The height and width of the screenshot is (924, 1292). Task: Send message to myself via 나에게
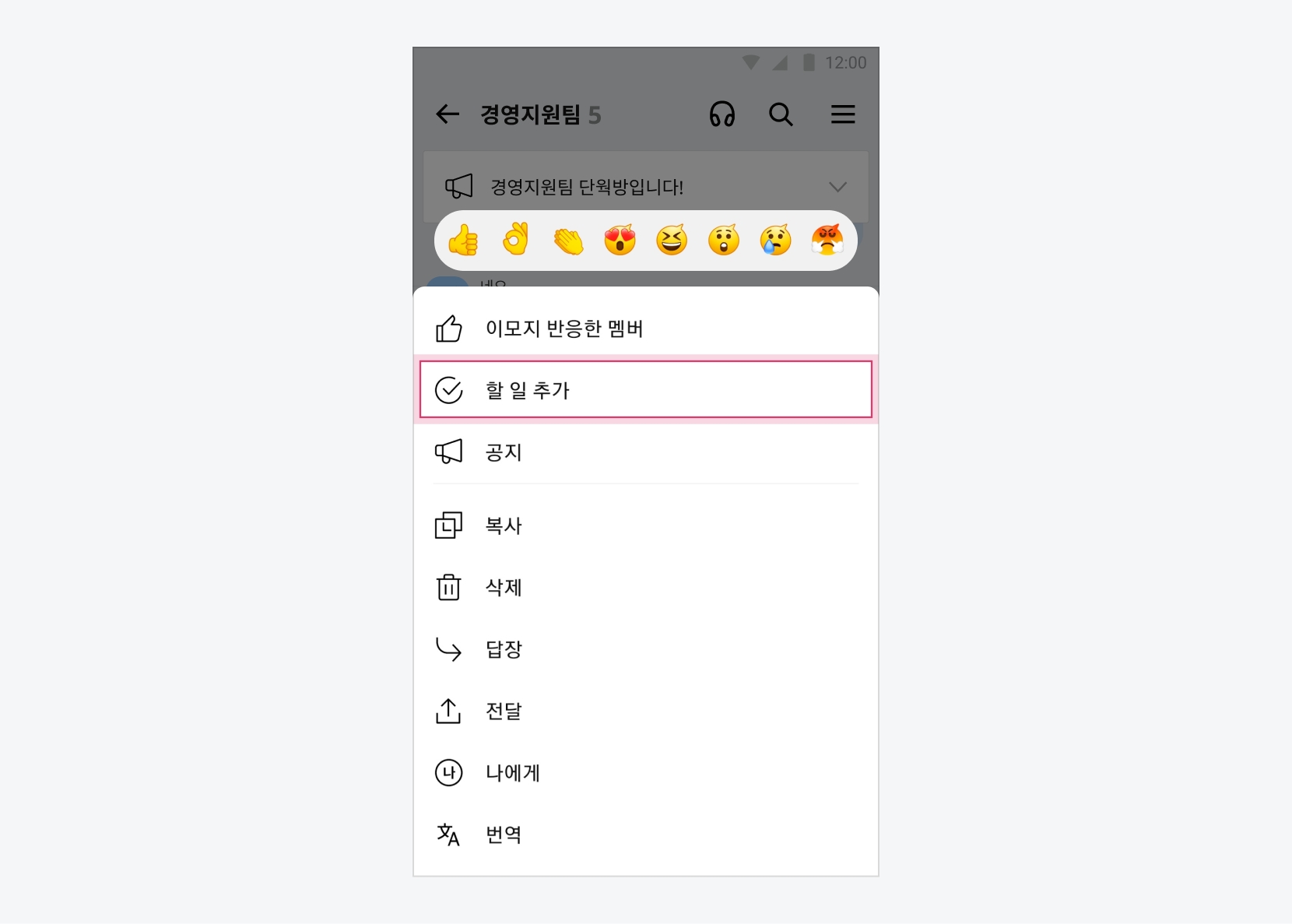pyautogui.click(x=512, y=773)
